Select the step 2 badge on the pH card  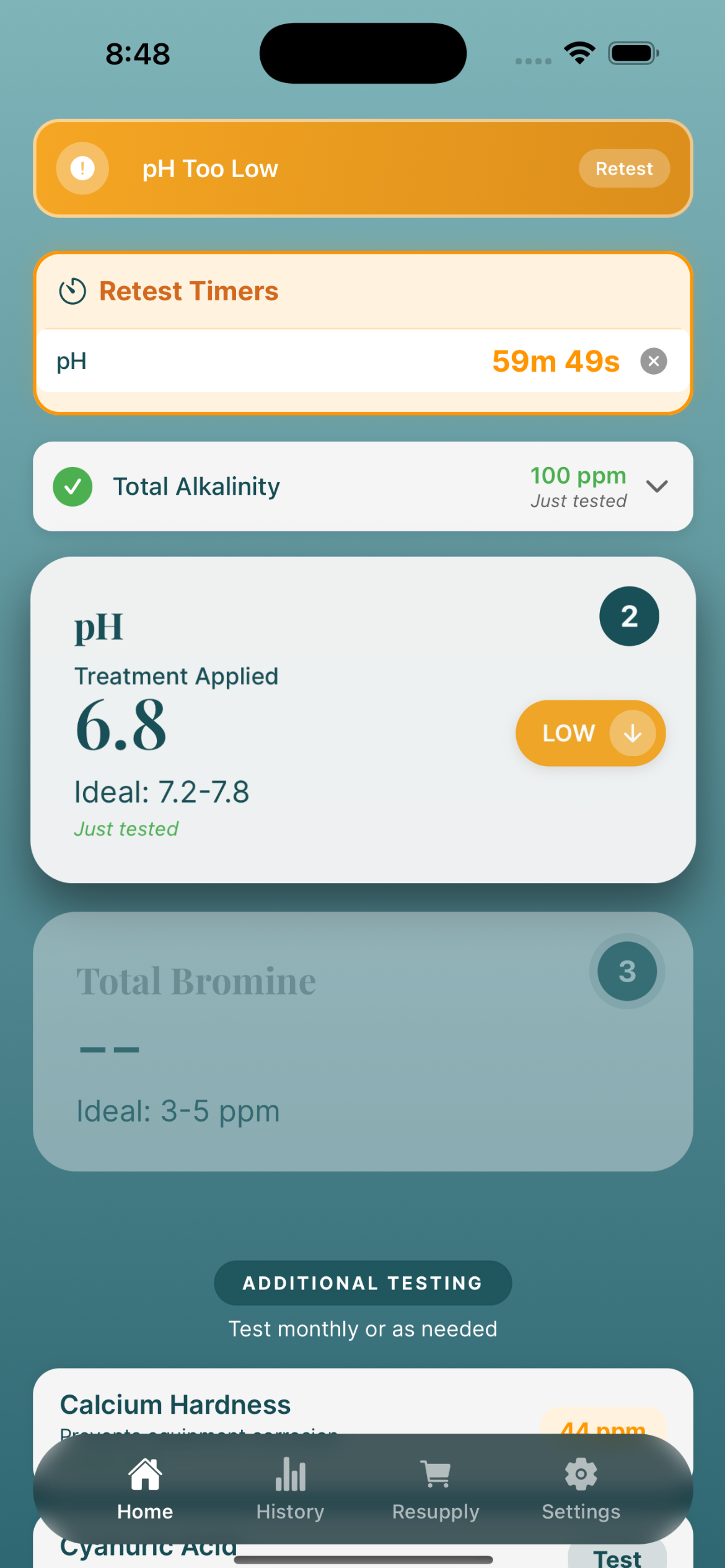point(628,616)
